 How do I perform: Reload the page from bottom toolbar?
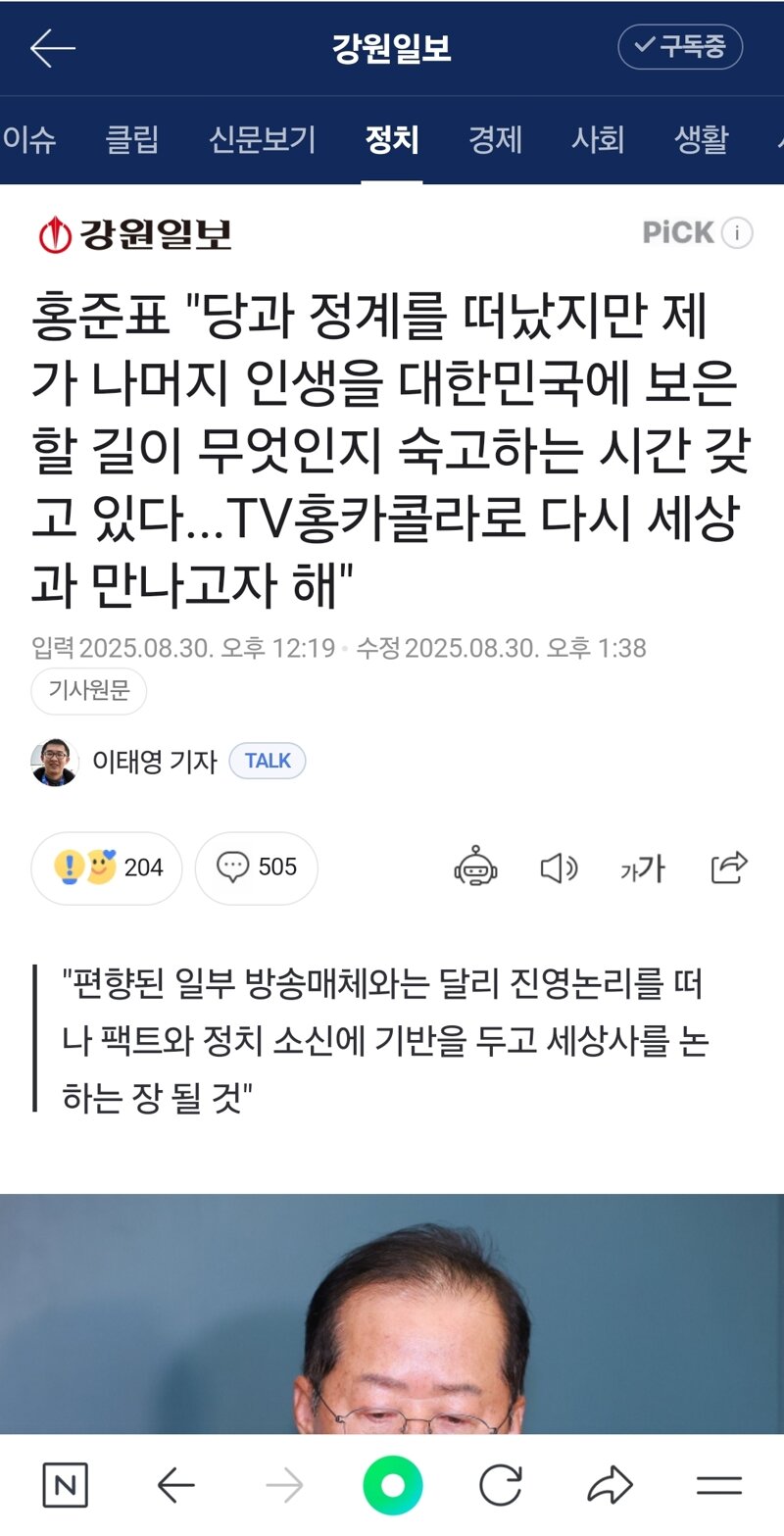coord(500,1486)
